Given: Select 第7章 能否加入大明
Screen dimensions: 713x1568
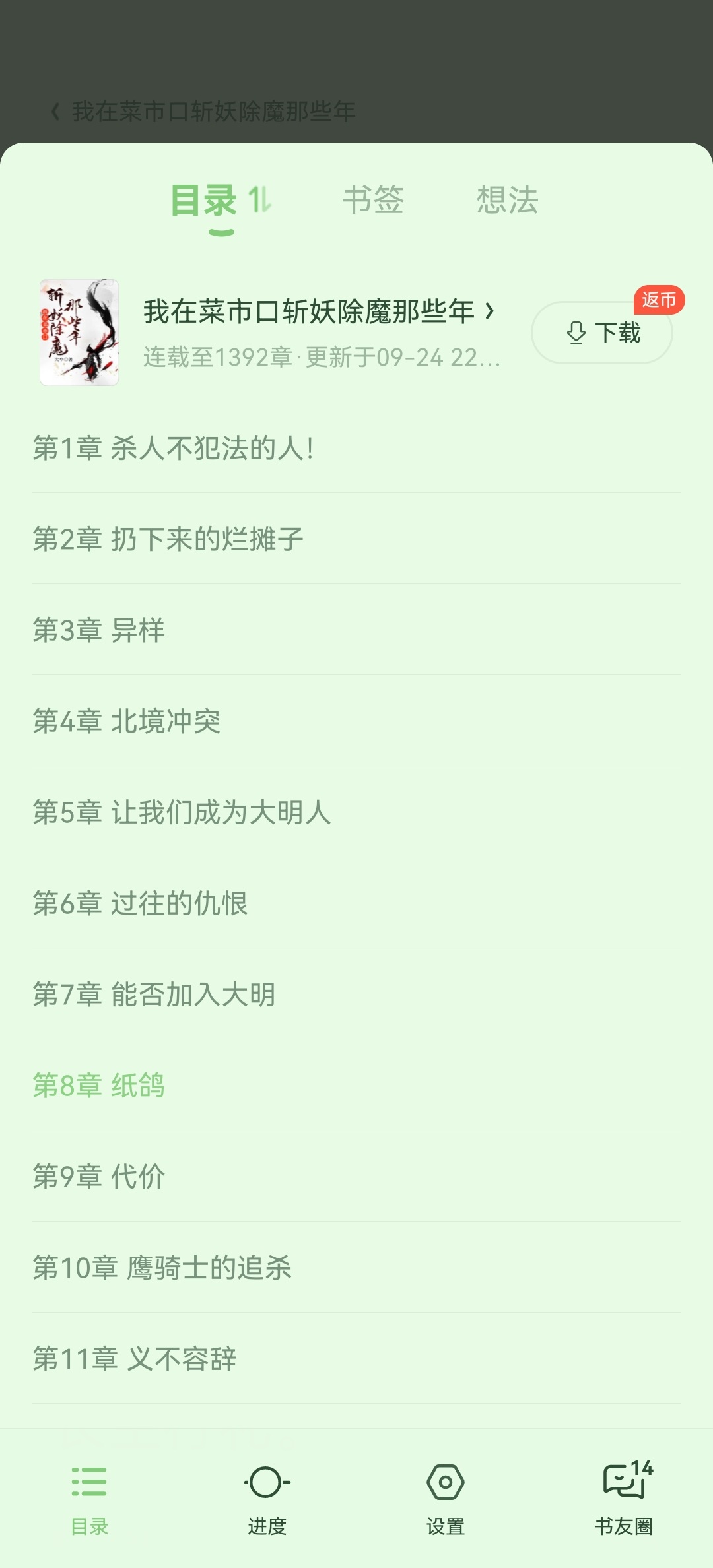Looking at the screenshot, I should tap(154, 995).
